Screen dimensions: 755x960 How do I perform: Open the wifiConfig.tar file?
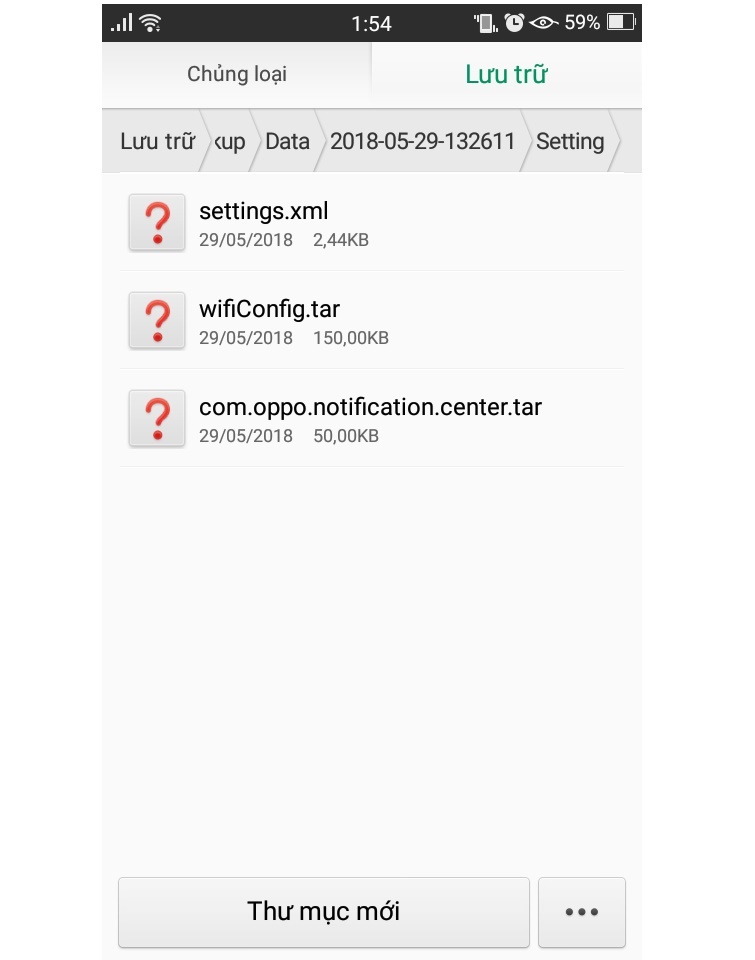click(x=371, y=321)
